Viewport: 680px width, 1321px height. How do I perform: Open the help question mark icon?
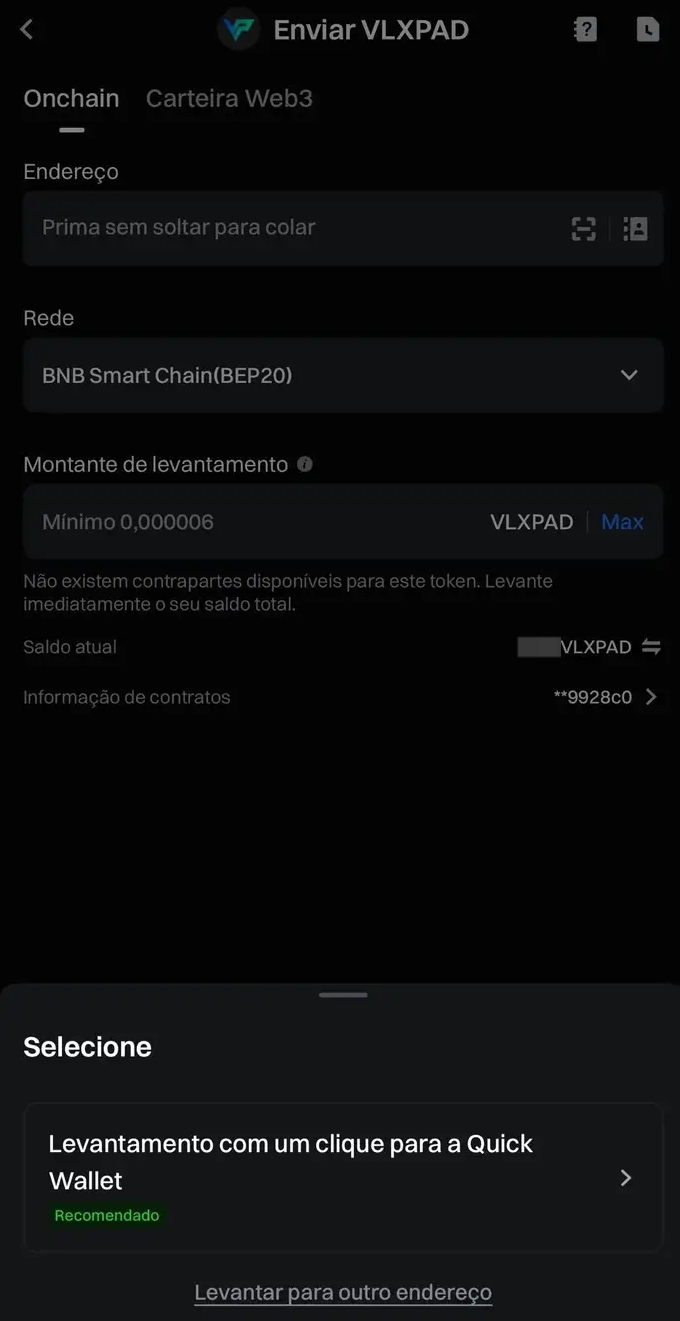(x=585, y=30)
